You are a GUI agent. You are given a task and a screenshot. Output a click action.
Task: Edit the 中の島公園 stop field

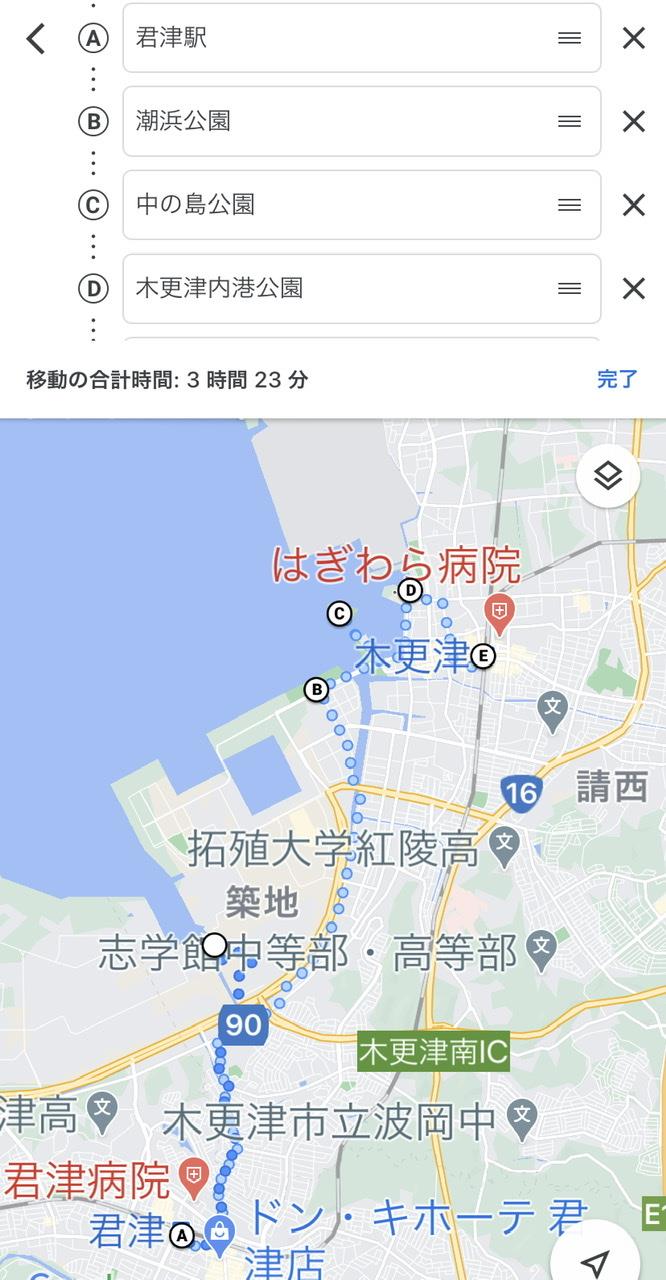click(x=340, y=205)
